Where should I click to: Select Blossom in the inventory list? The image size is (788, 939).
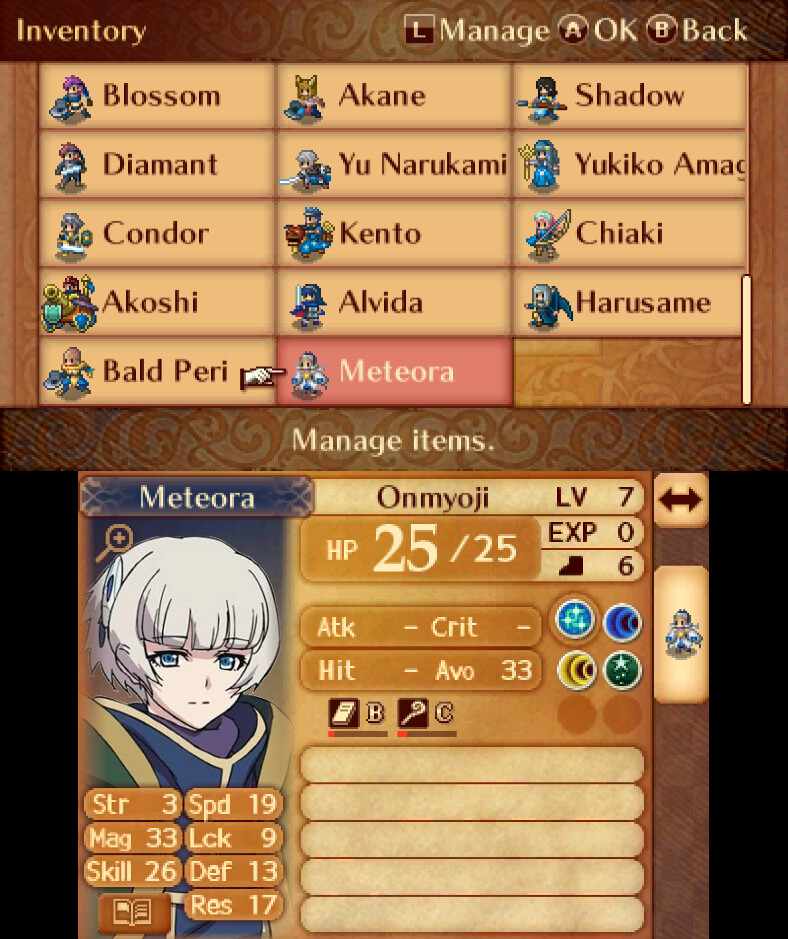tap(157, 96)
